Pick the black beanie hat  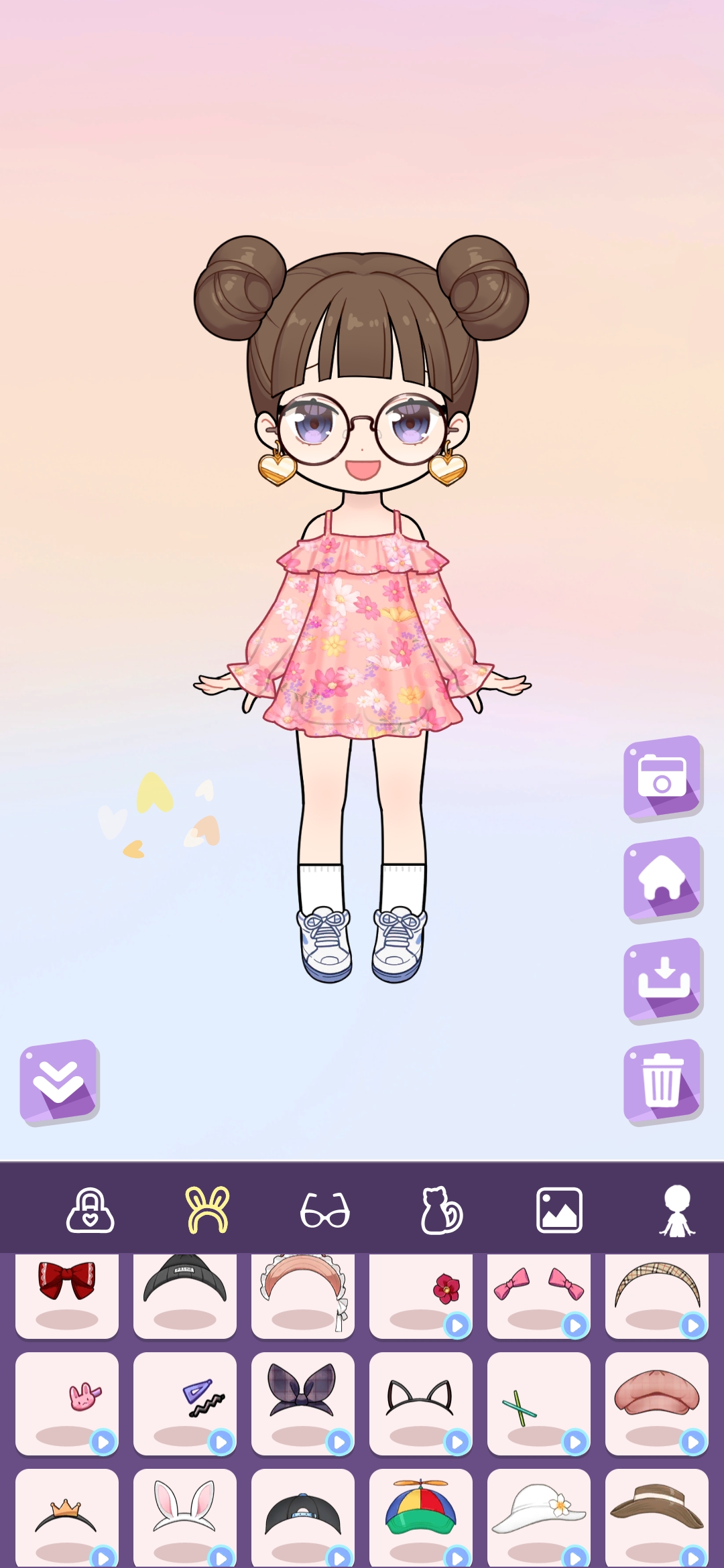click(185, 1292)
